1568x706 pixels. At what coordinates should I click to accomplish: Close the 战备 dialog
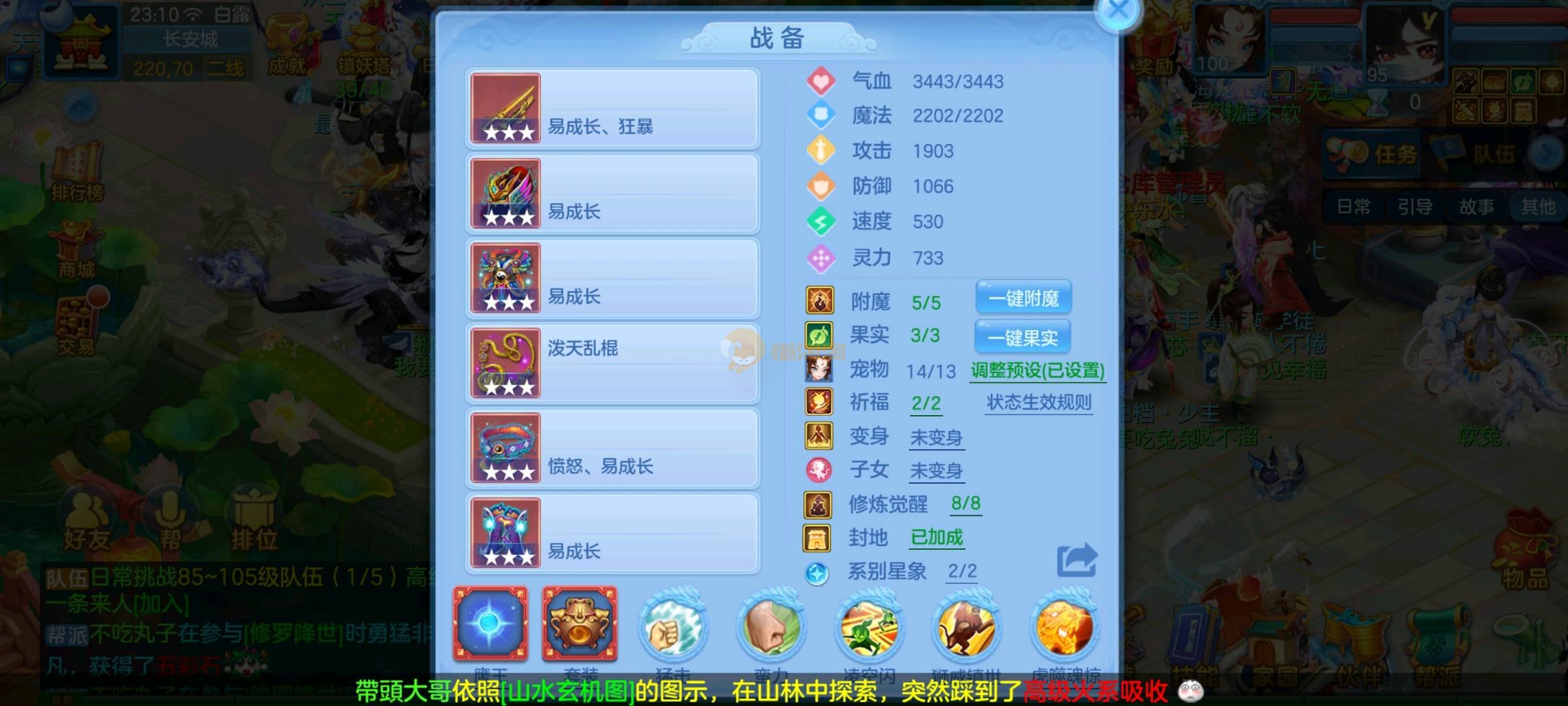[x=1119, y=11]
